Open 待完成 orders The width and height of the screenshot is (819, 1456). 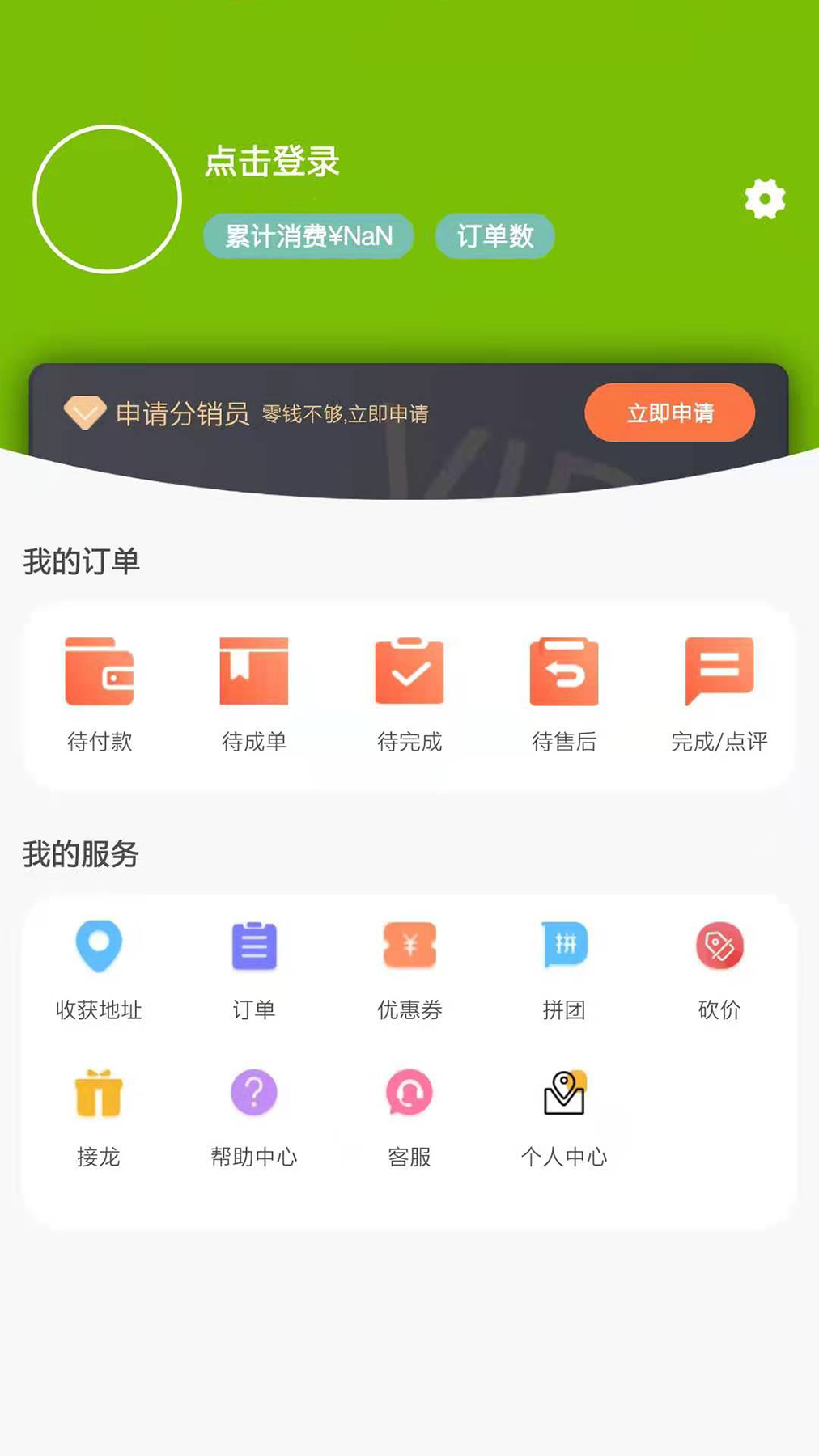pyautogui.click(x=409, y=693)
